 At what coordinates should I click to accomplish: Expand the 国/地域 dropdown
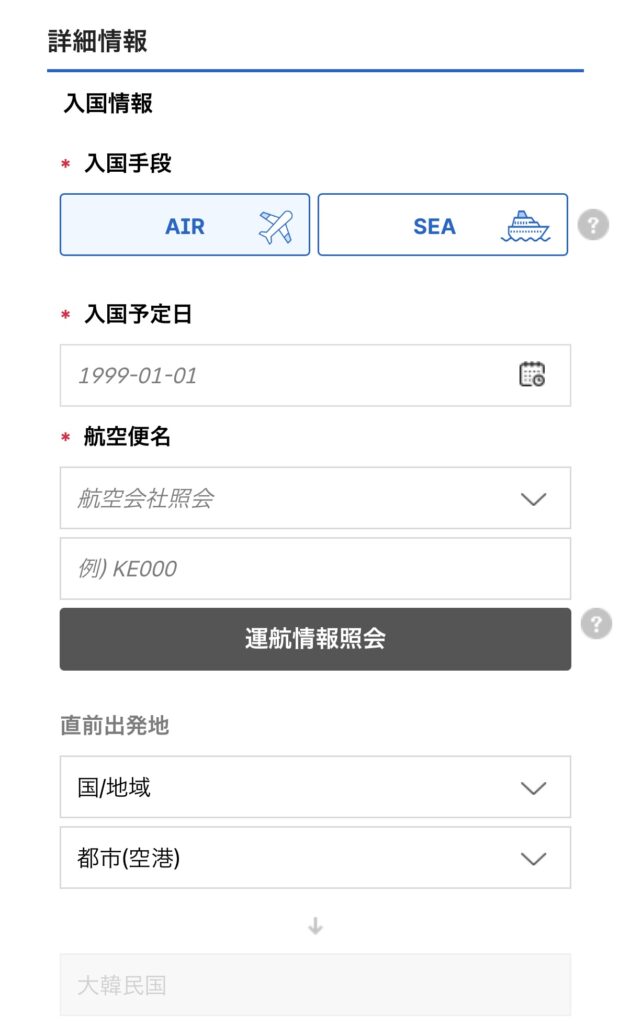click(x=316, y=787)
